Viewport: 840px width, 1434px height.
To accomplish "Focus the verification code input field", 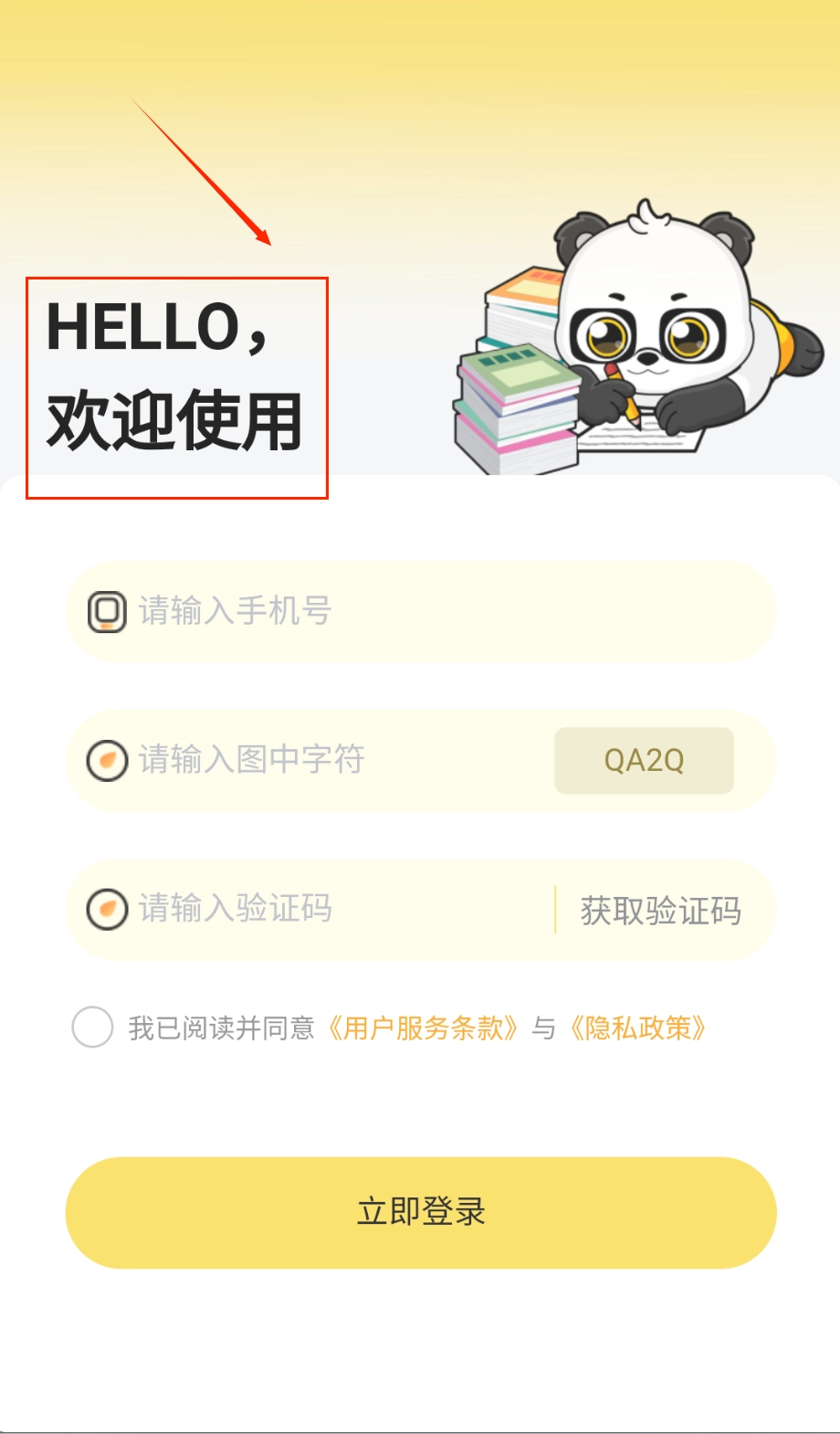I will click(x=338, y=909).
